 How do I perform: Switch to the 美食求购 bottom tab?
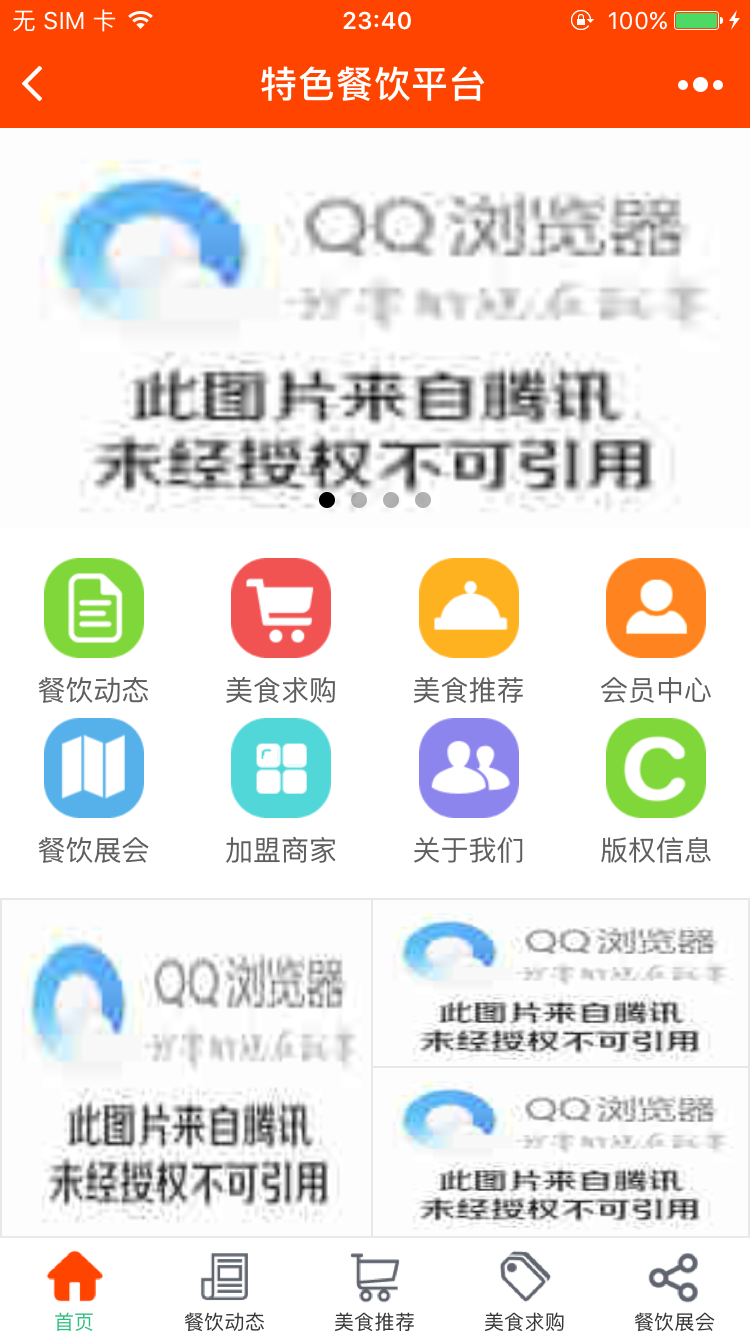coord(525,1290)
